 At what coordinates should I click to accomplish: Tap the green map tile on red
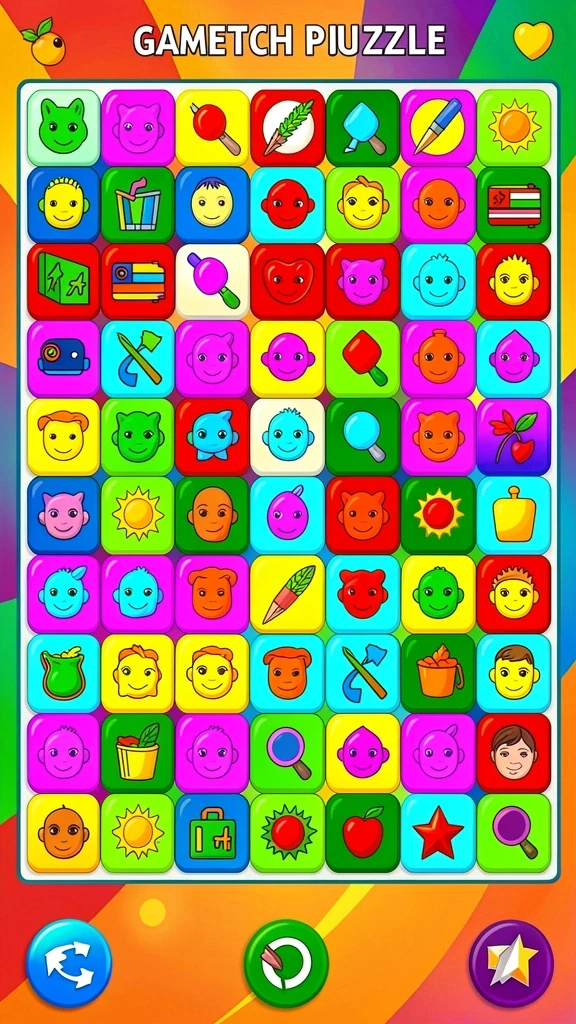coord(63,281)
